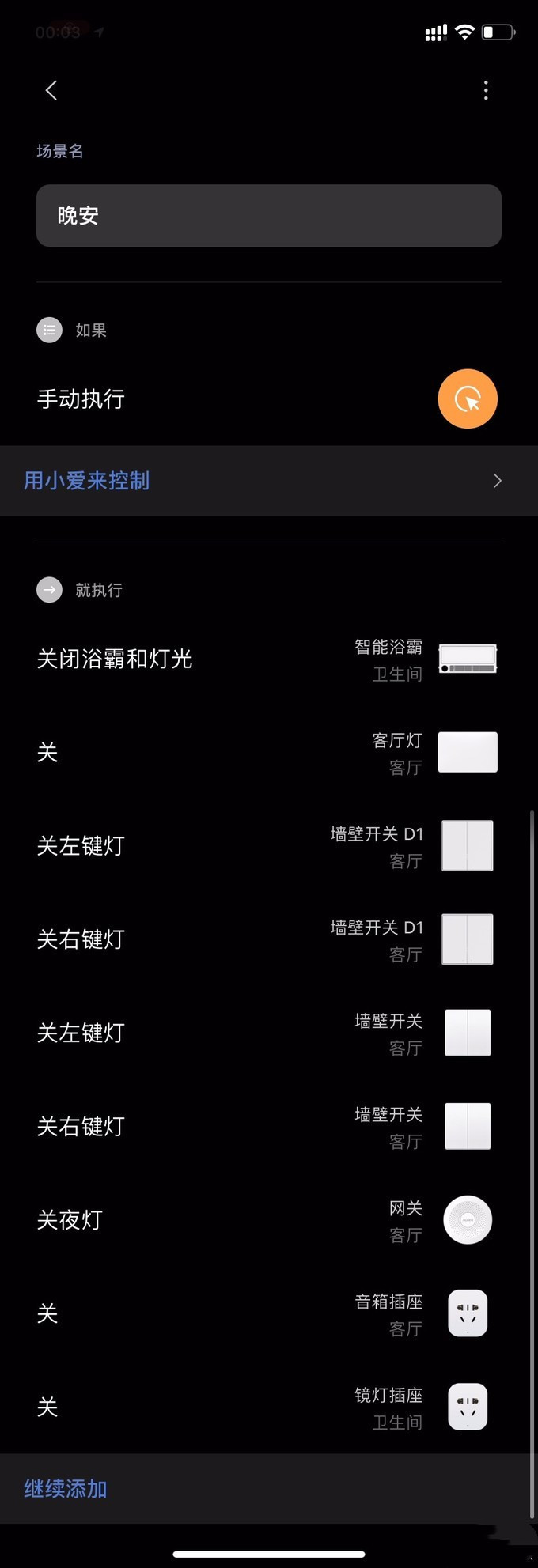Go back using the top-left arrow
Viewport: 538px width, 1568px height.
51,90
